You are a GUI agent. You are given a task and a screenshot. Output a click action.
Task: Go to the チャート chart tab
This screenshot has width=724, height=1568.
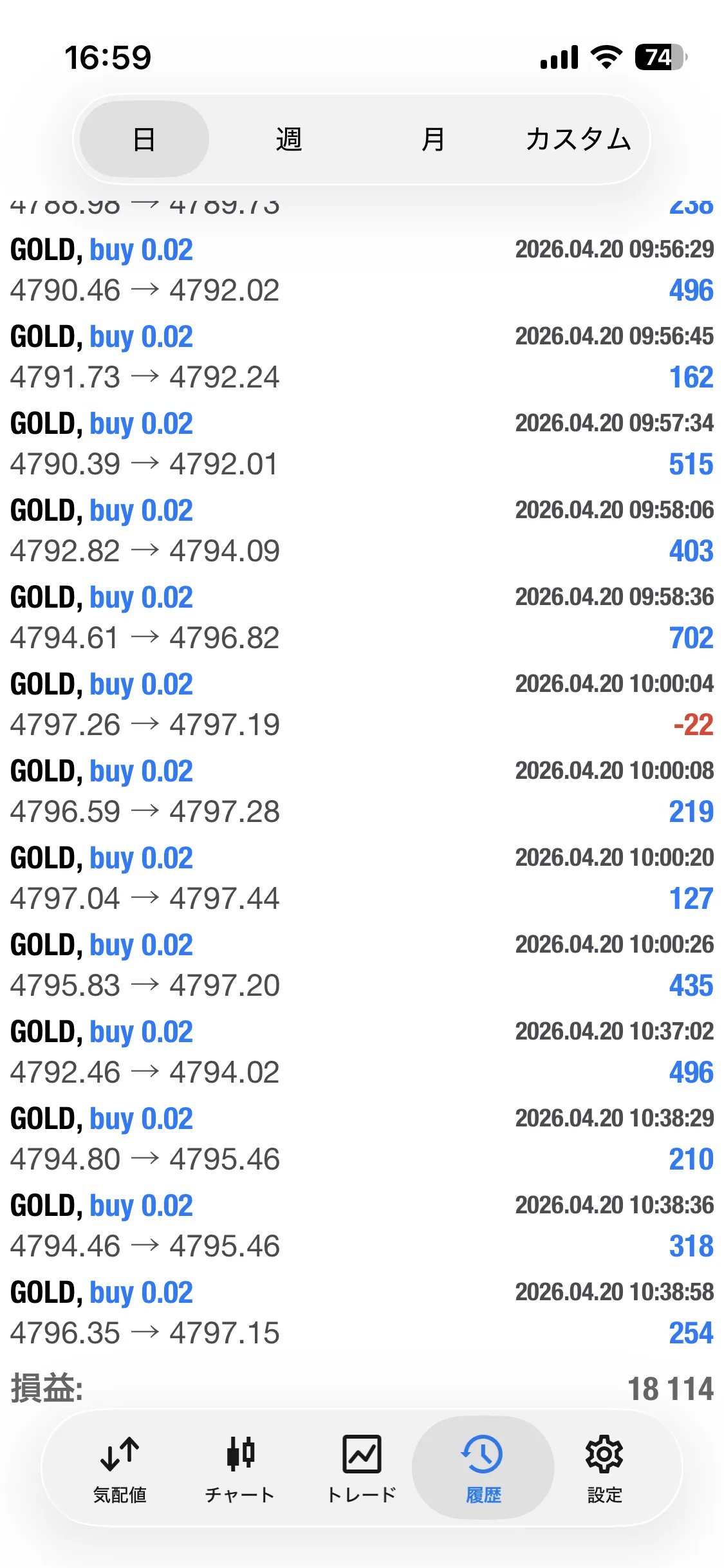[x=240, y=1468]
